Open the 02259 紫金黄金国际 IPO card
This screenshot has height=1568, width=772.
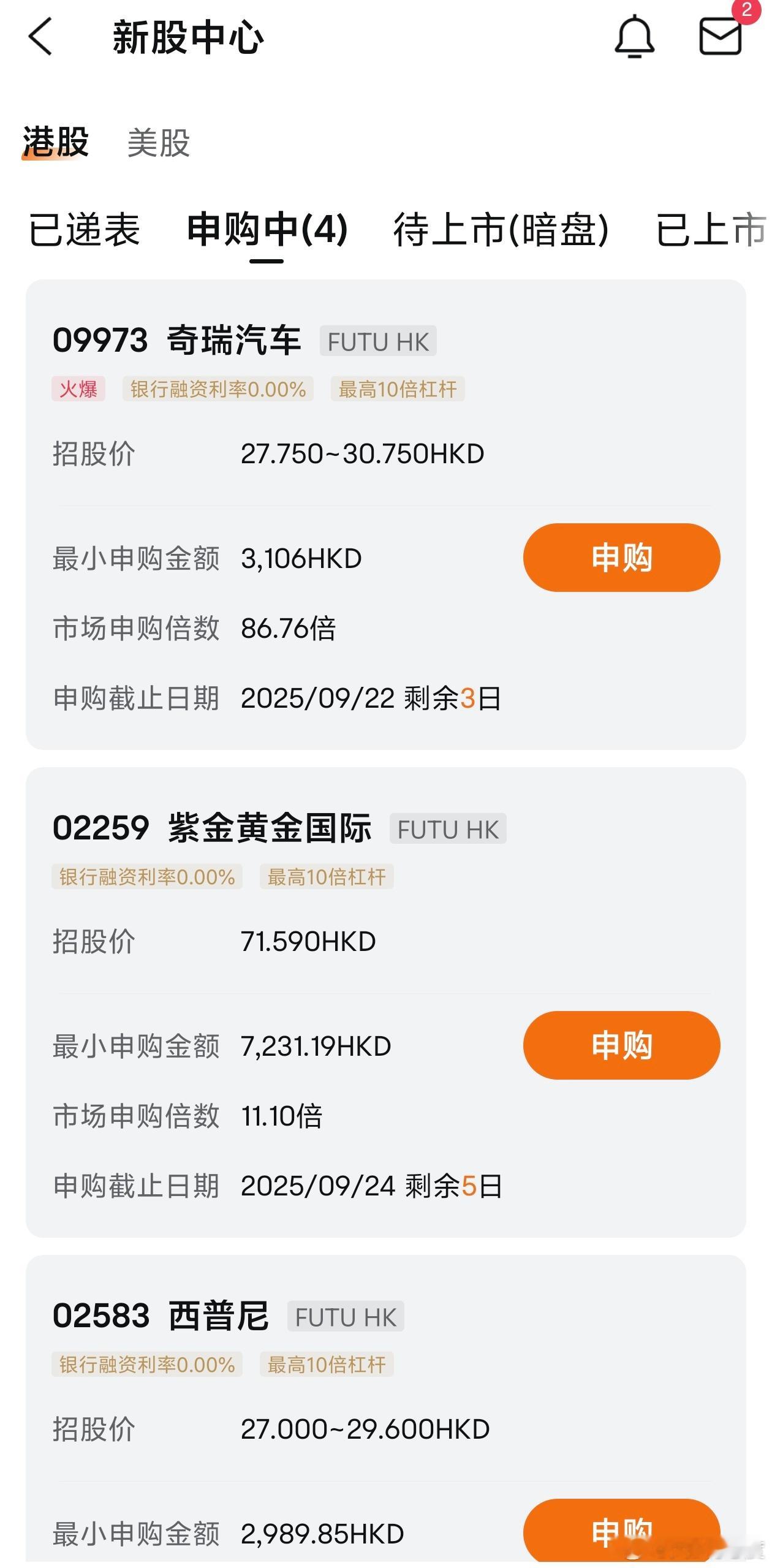(385, 1002)
